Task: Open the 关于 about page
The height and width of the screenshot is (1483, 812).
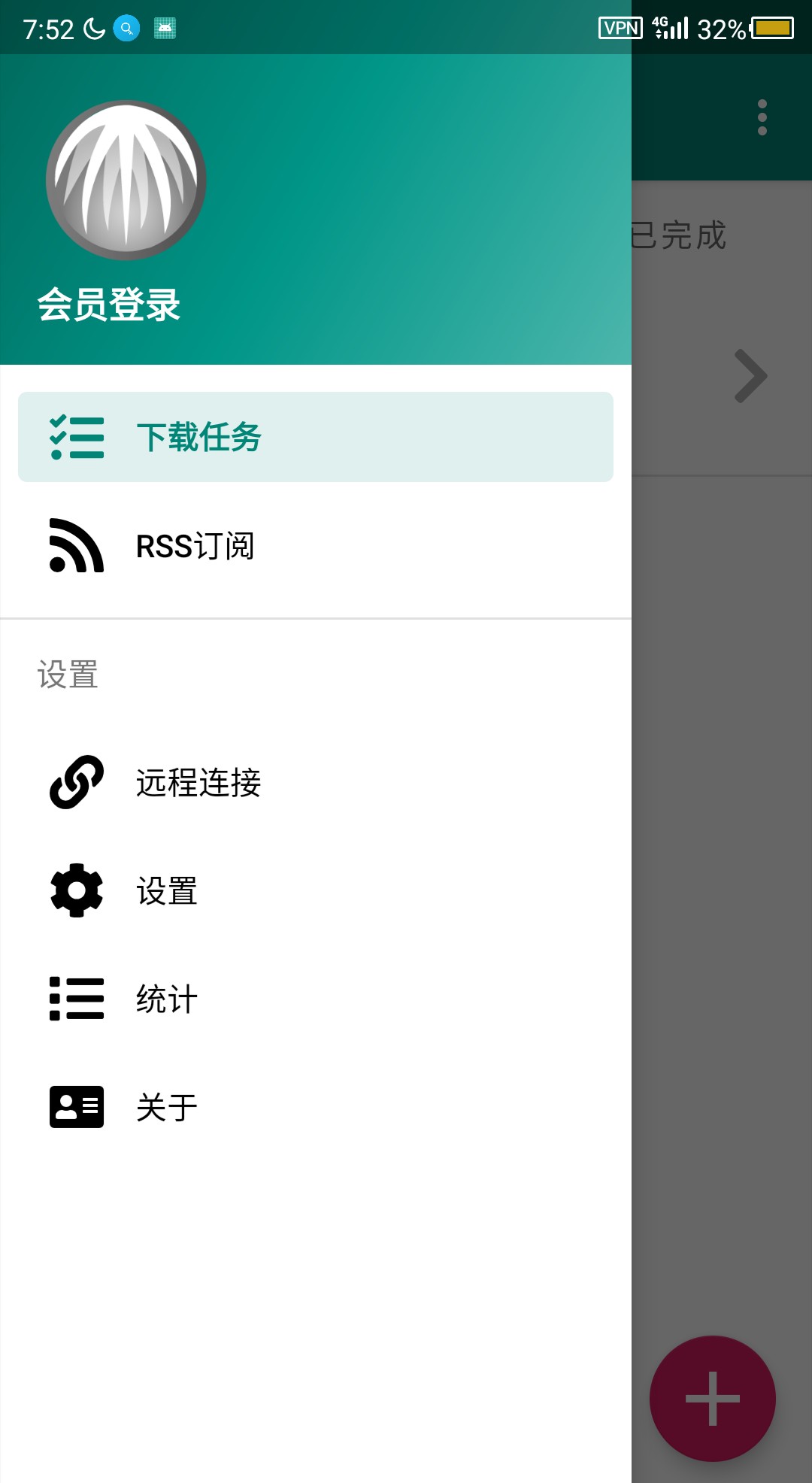Action: click(316, 1107)
